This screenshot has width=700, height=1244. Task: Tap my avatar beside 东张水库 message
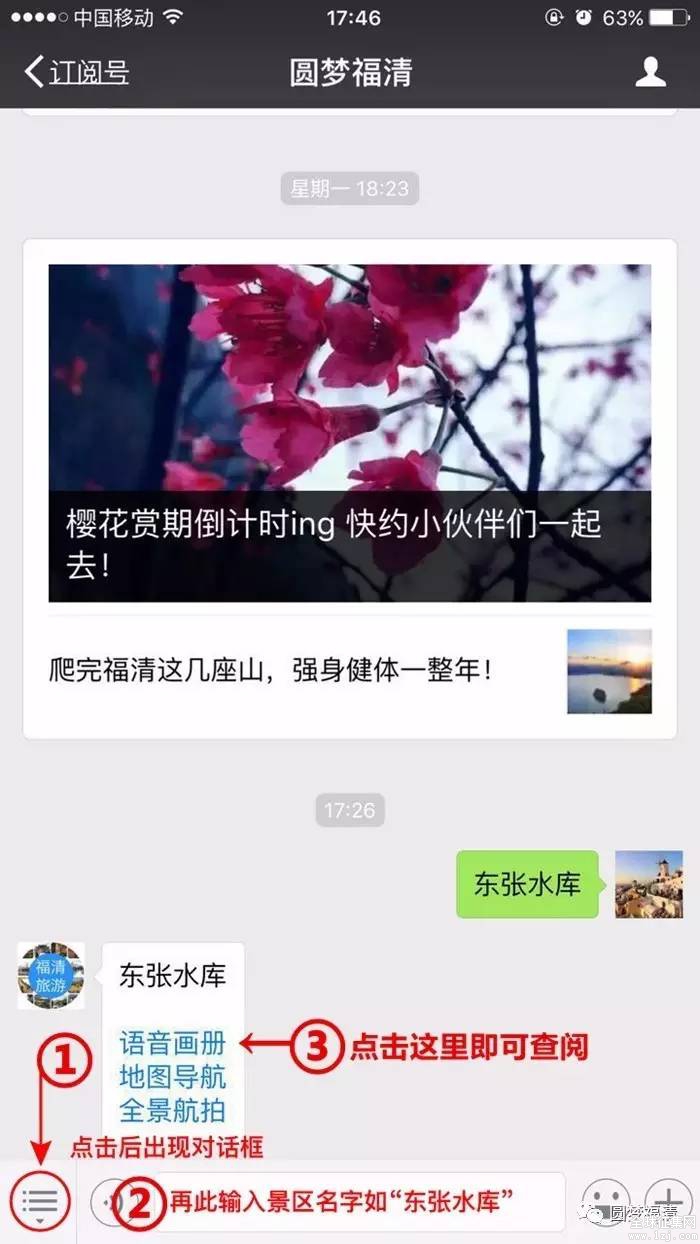tap(649, 884)
